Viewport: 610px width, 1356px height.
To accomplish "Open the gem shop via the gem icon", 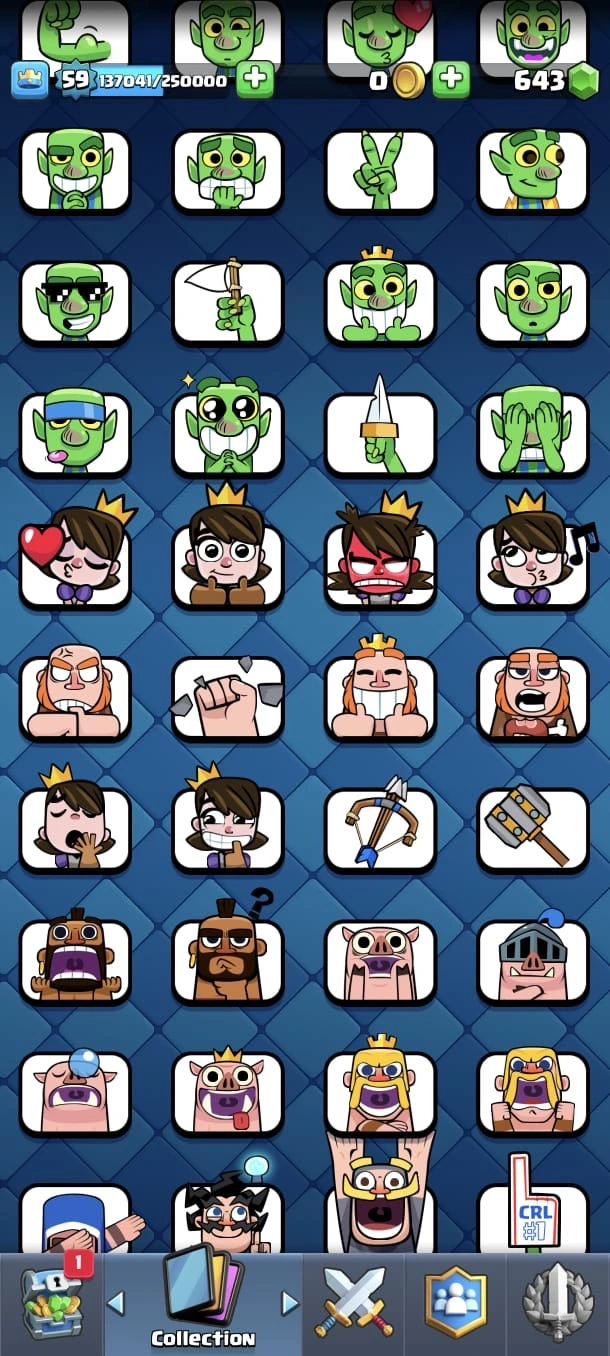I will (584, 81).
